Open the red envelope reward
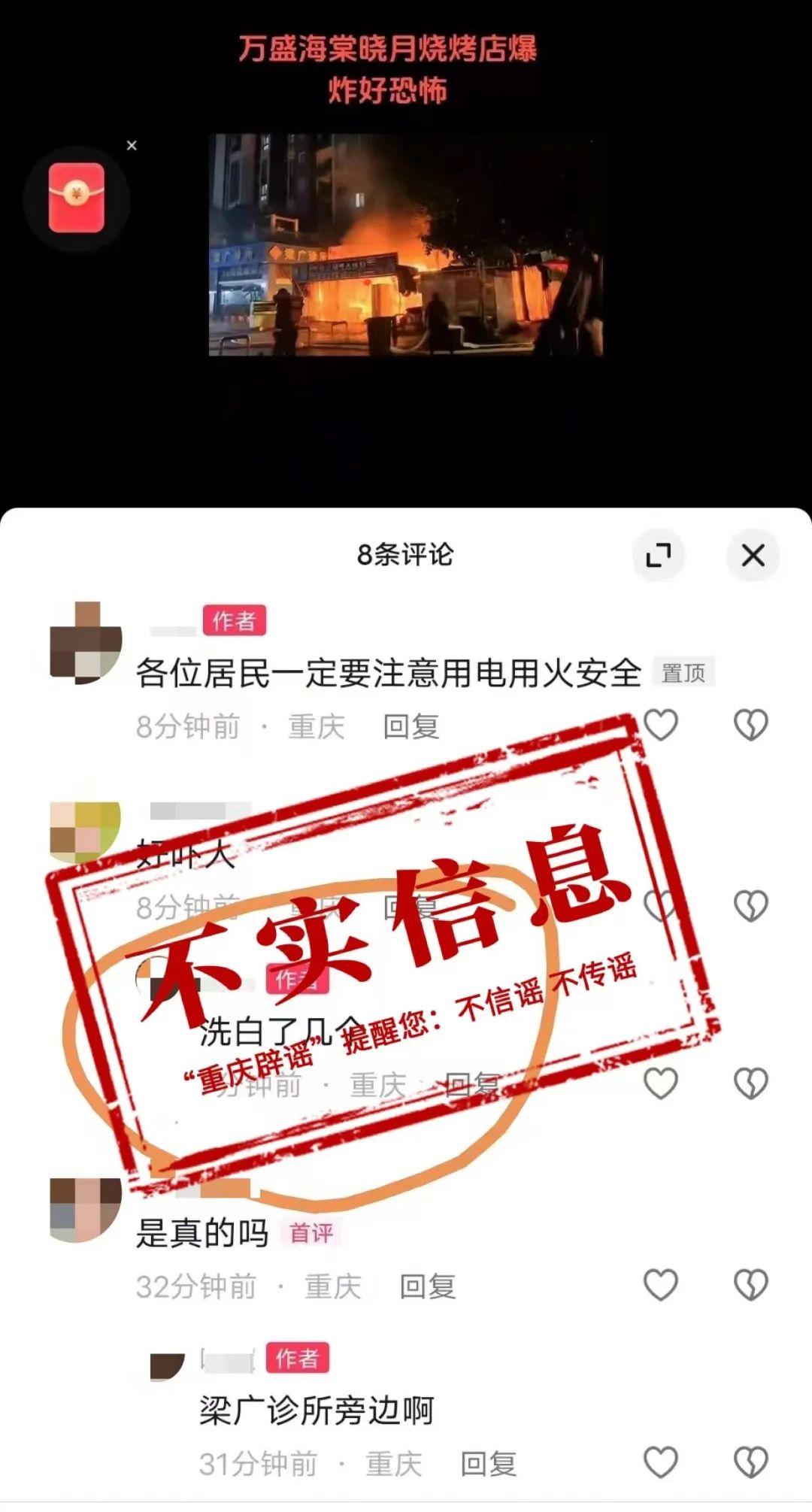 click(x=76, y=198)
